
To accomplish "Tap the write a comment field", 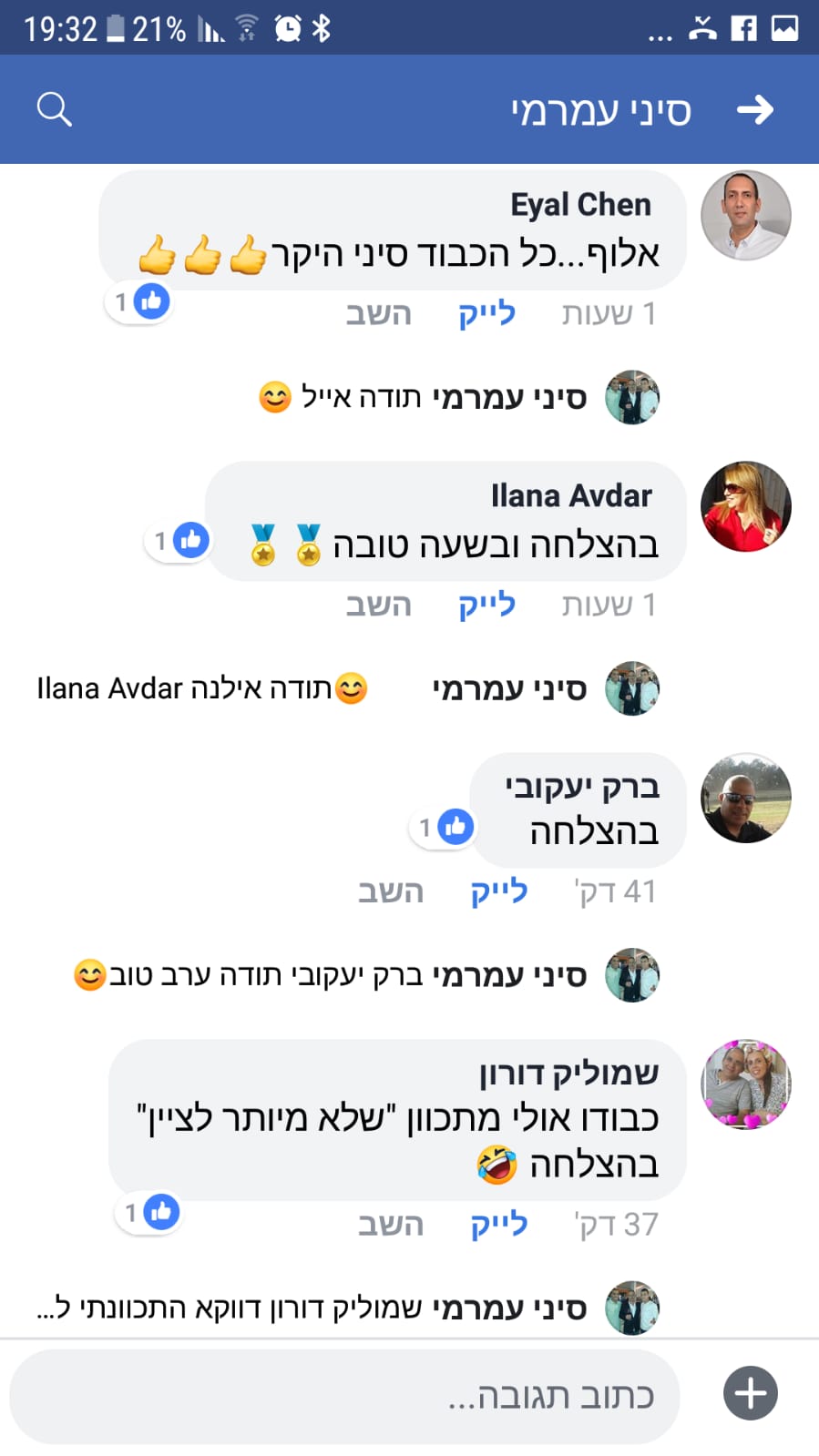I will coord(346,1396).
